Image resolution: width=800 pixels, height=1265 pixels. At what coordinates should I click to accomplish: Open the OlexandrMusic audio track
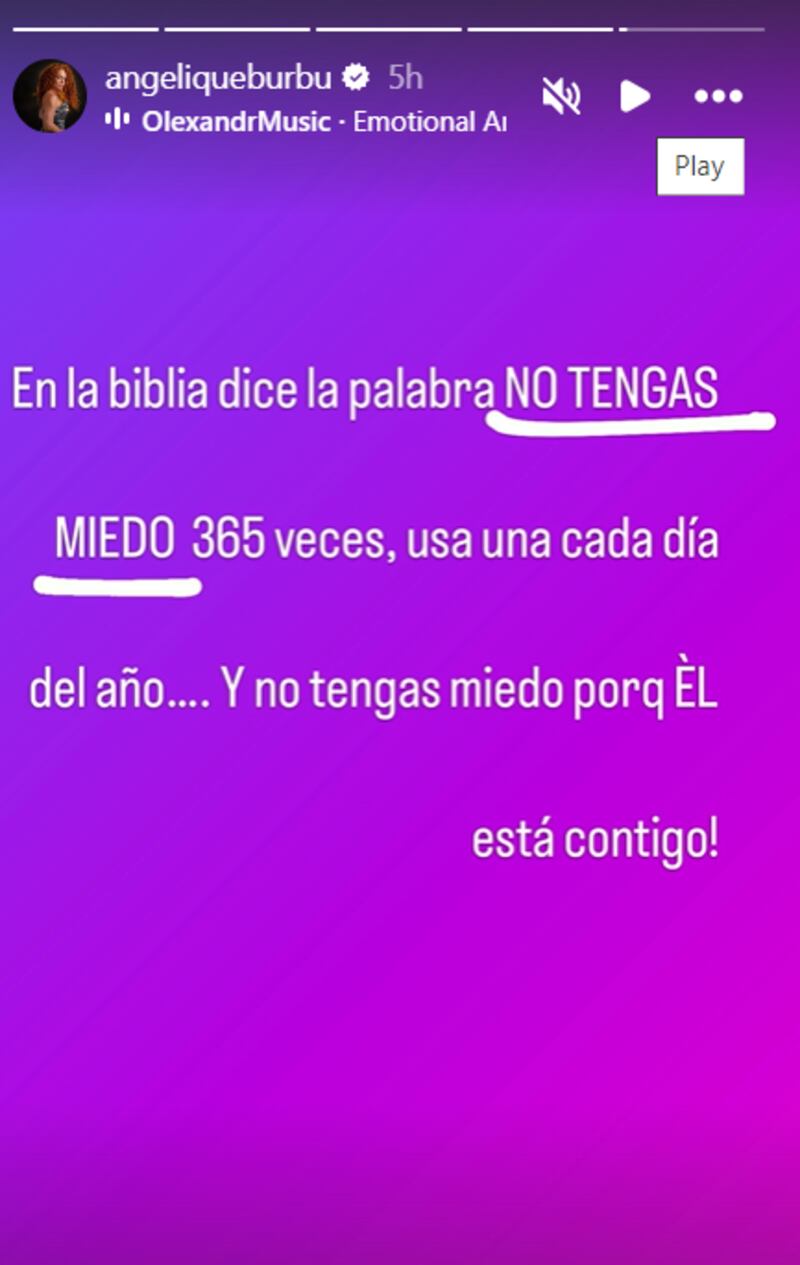tap(236, 122)
